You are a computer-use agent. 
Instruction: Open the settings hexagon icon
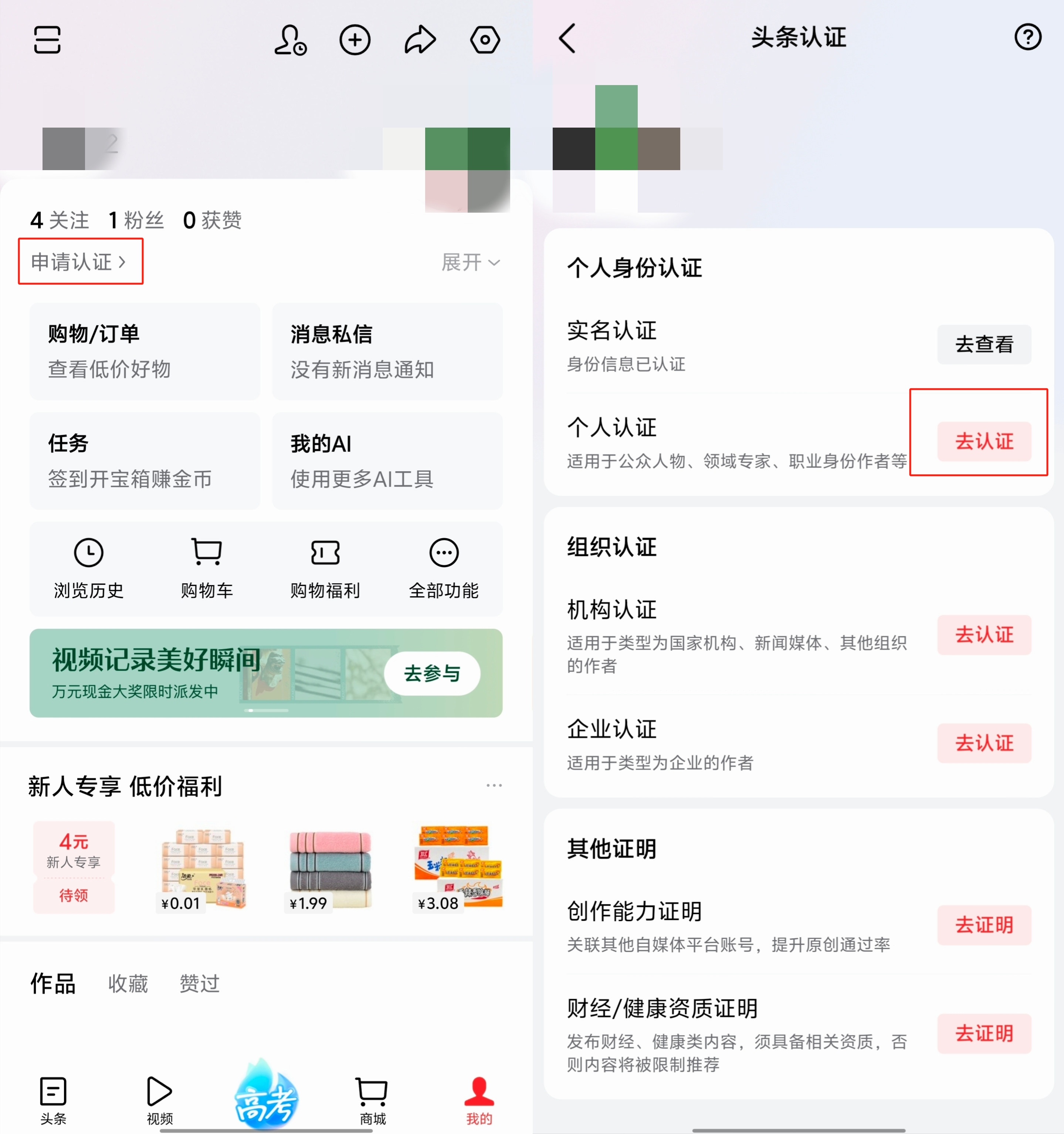click(x=485, y=40)
